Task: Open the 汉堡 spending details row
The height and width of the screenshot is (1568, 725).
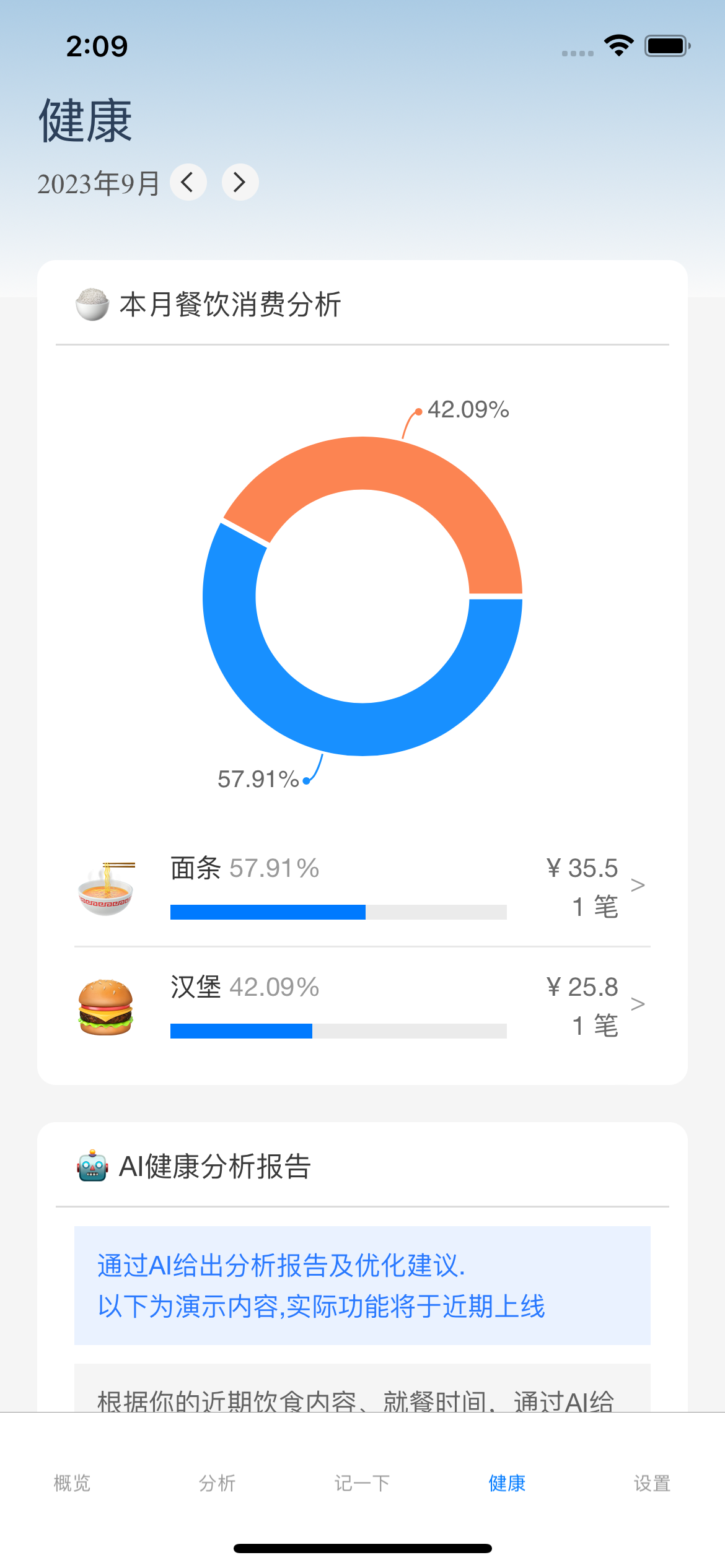Action: point(362,1006)
